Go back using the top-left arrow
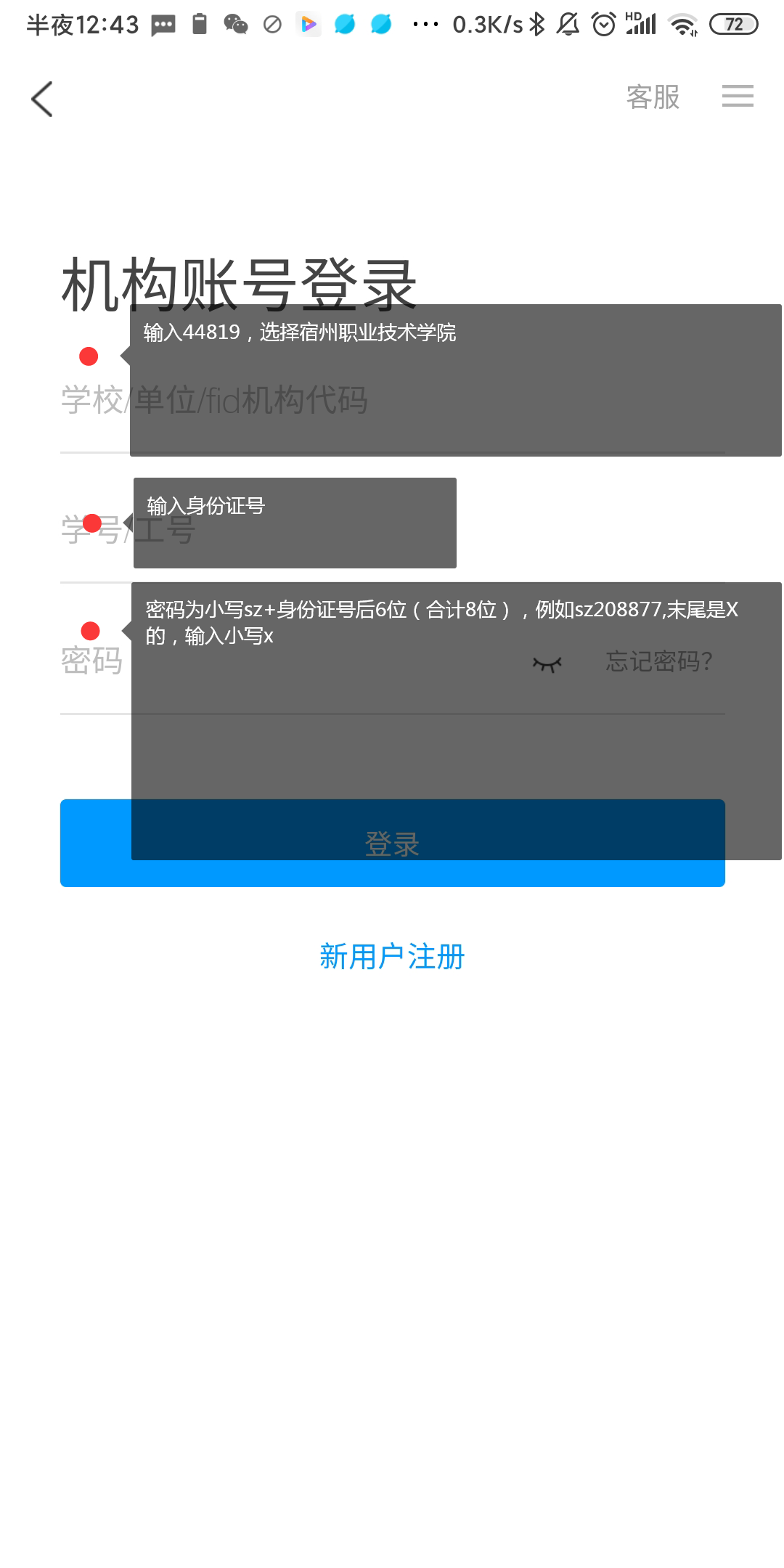Screen dimensions: 784x1568 point(42,99)
